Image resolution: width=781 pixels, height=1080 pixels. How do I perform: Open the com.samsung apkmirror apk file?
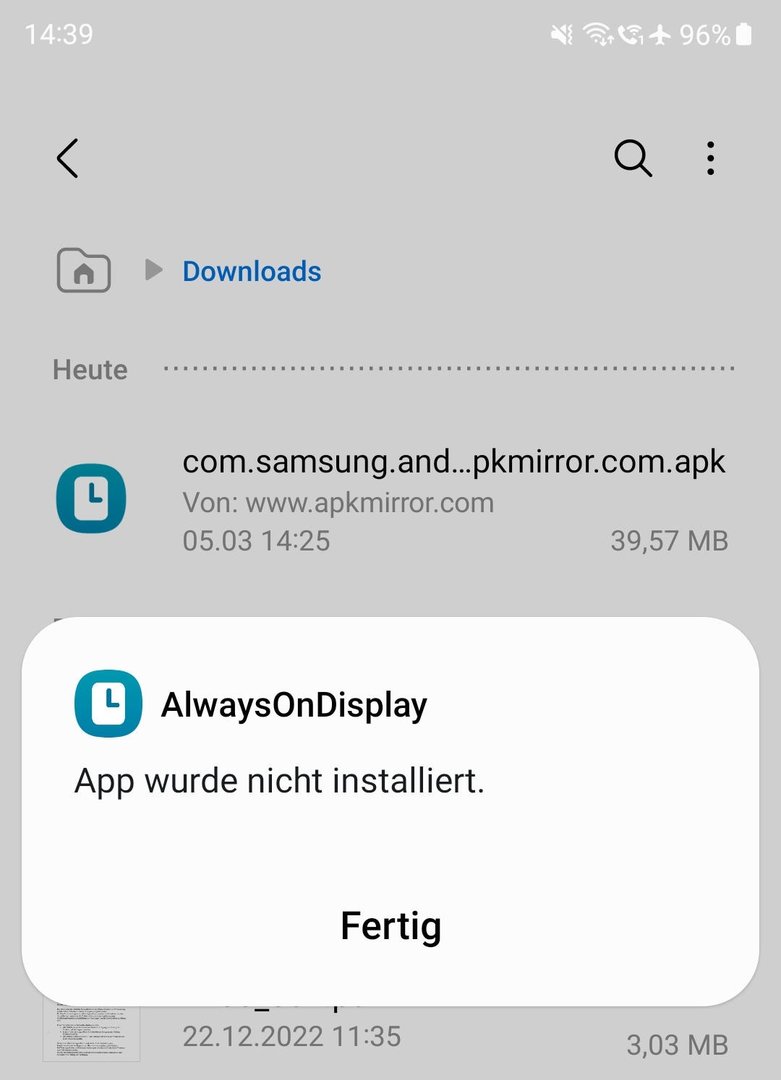pos(453,500)
